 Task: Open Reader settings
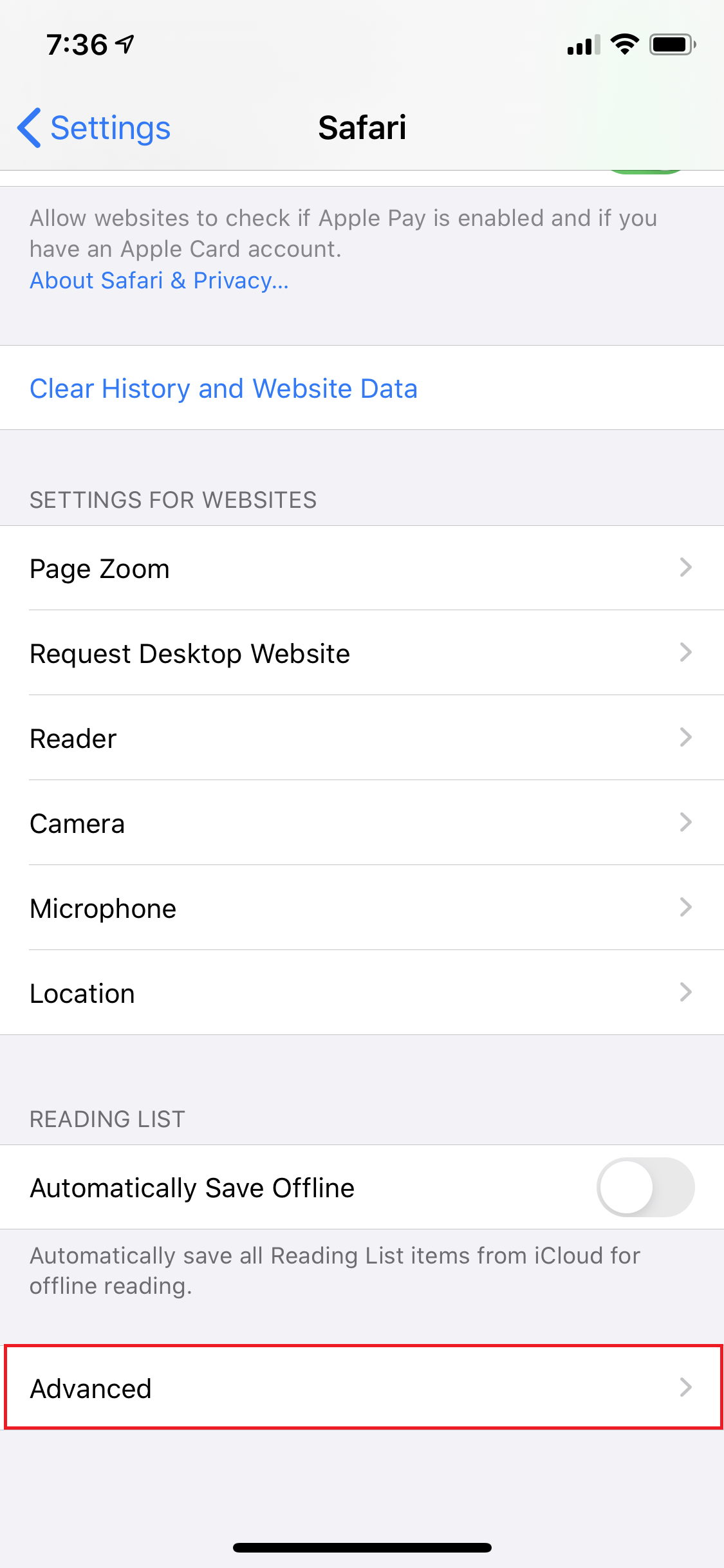click(x=362, y=738)
